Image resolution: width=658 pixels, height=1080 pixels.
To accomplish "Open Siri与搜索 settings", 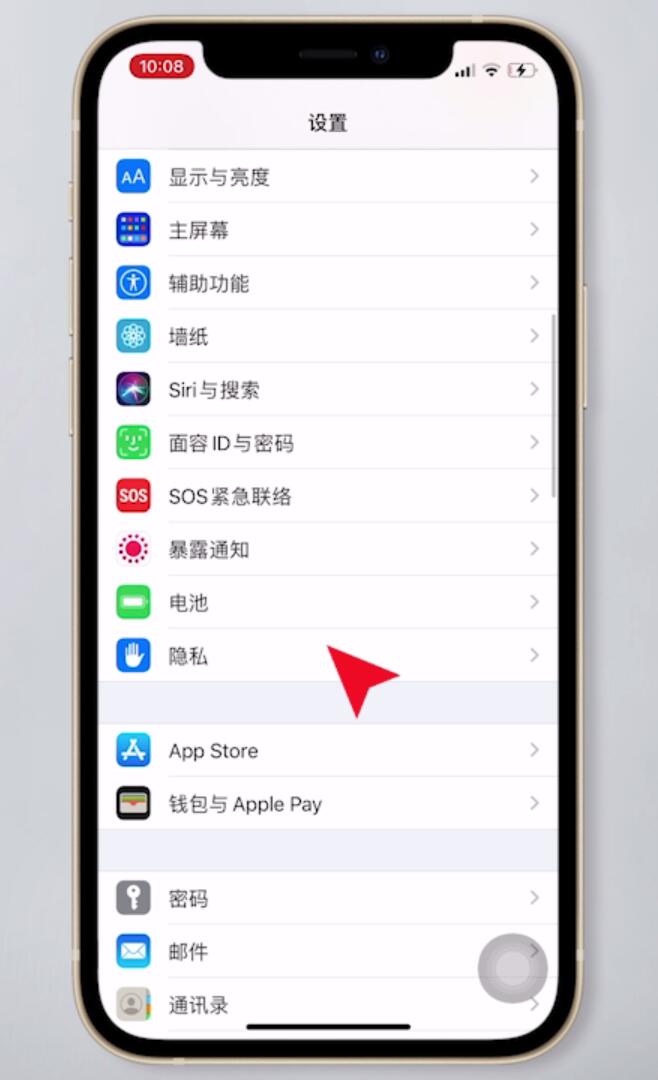I will click(x=213, y=390).
